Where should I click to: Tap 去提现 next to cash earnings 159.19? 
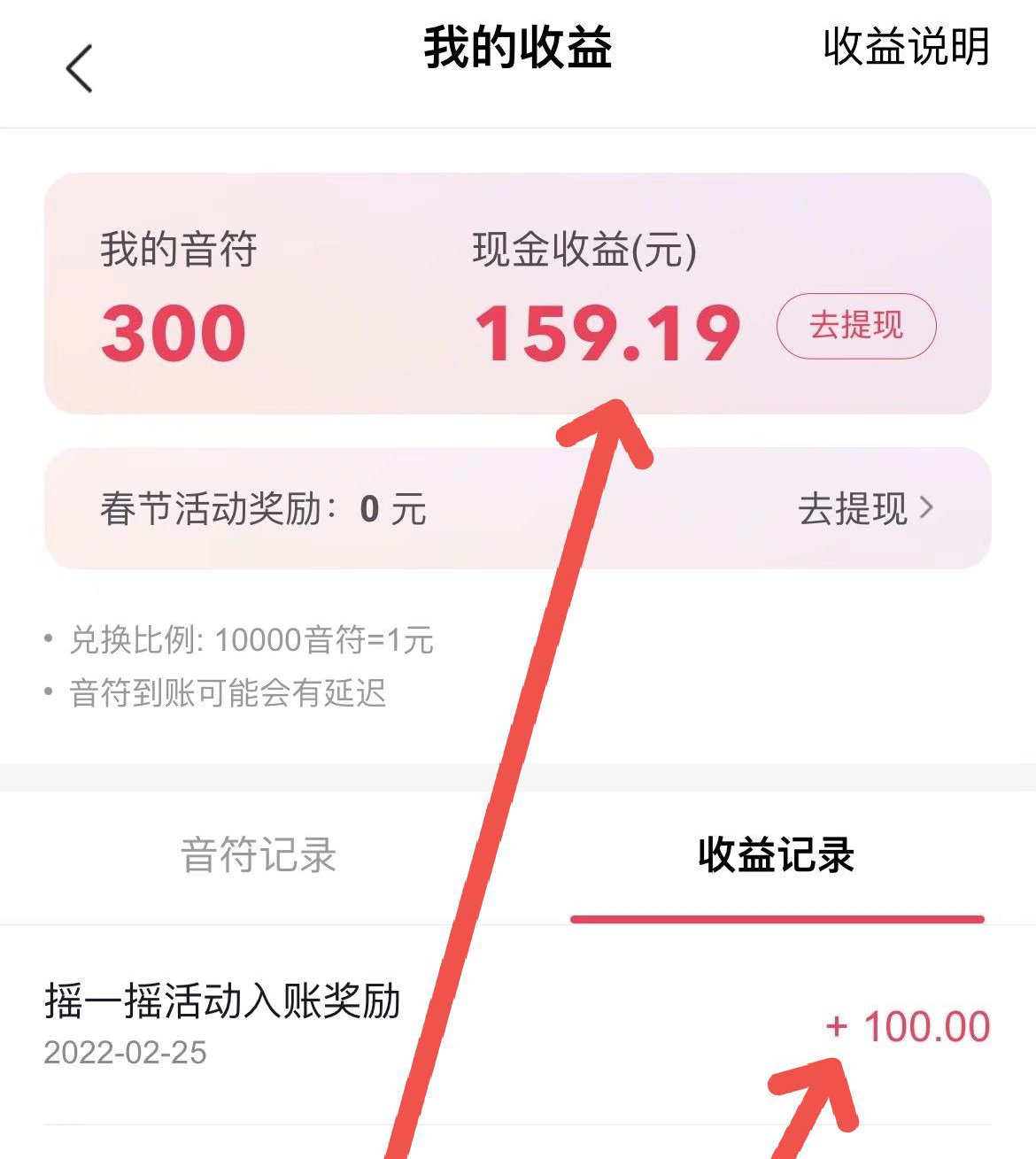854,326
